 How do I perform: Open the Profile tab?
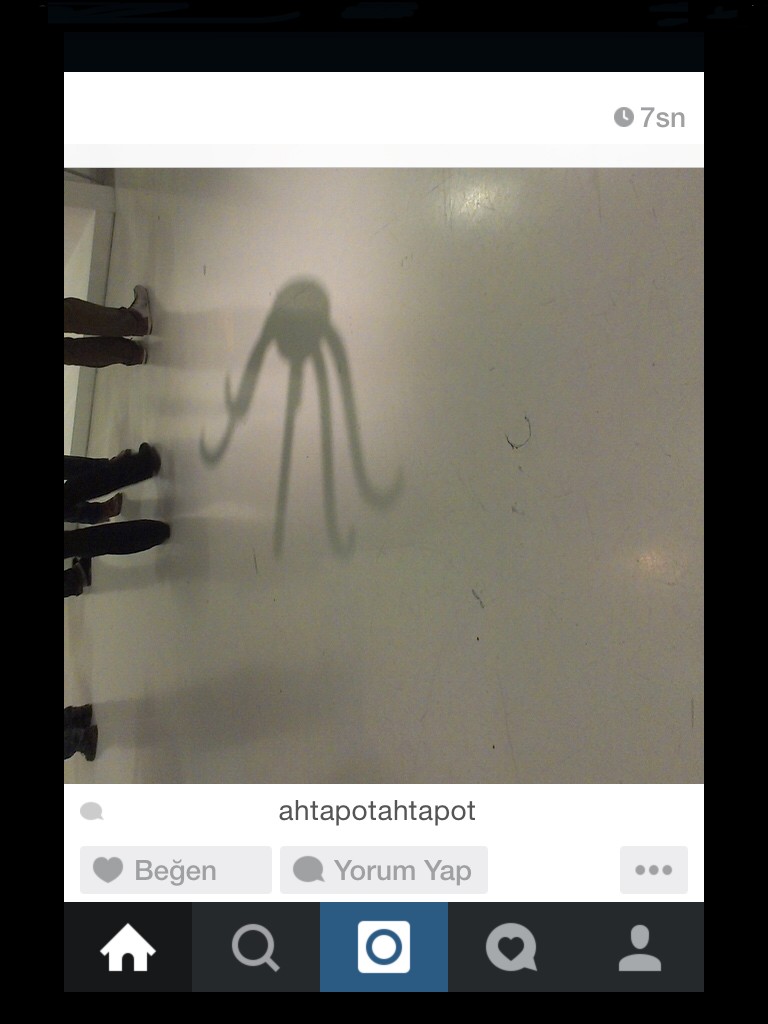(x=640, y=947)
